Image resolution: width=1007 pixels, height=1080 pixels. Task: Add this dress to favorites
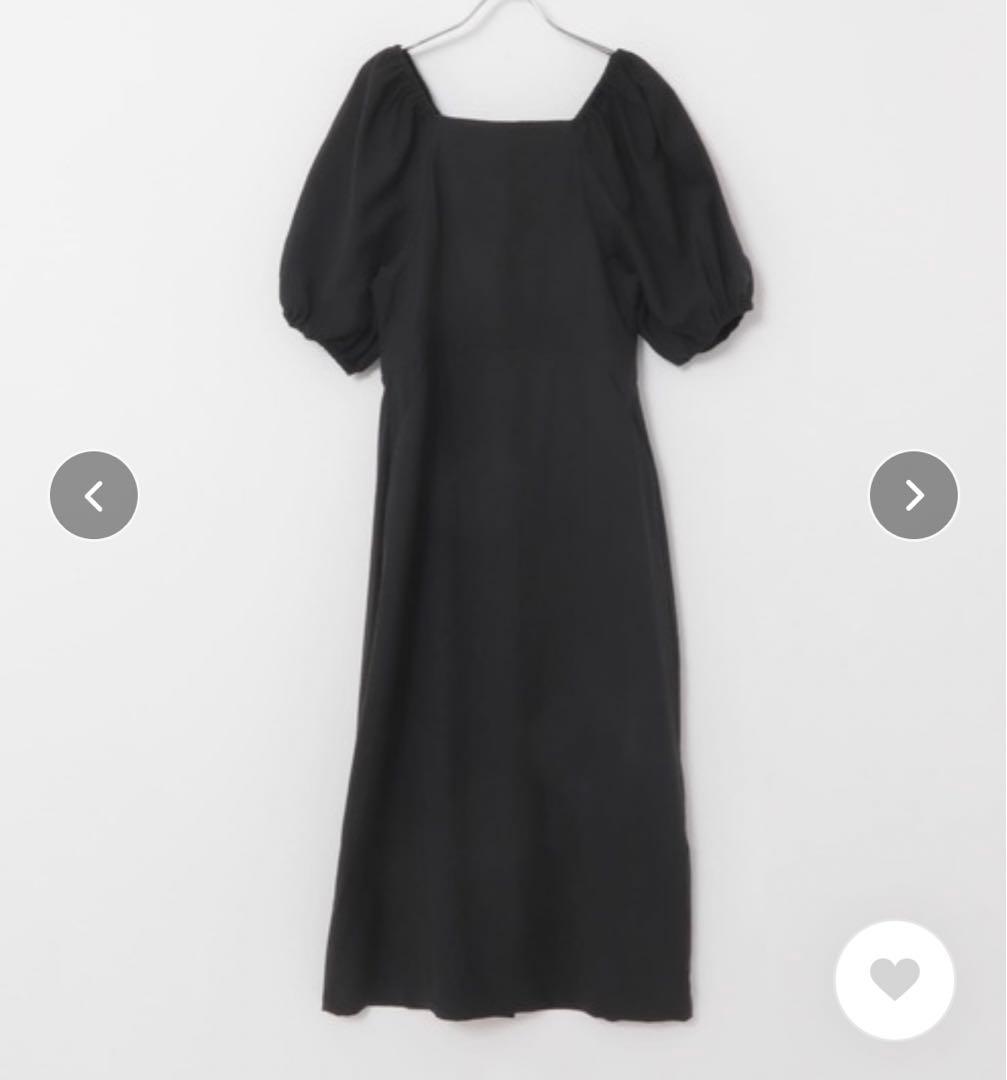tap(894, 980)
